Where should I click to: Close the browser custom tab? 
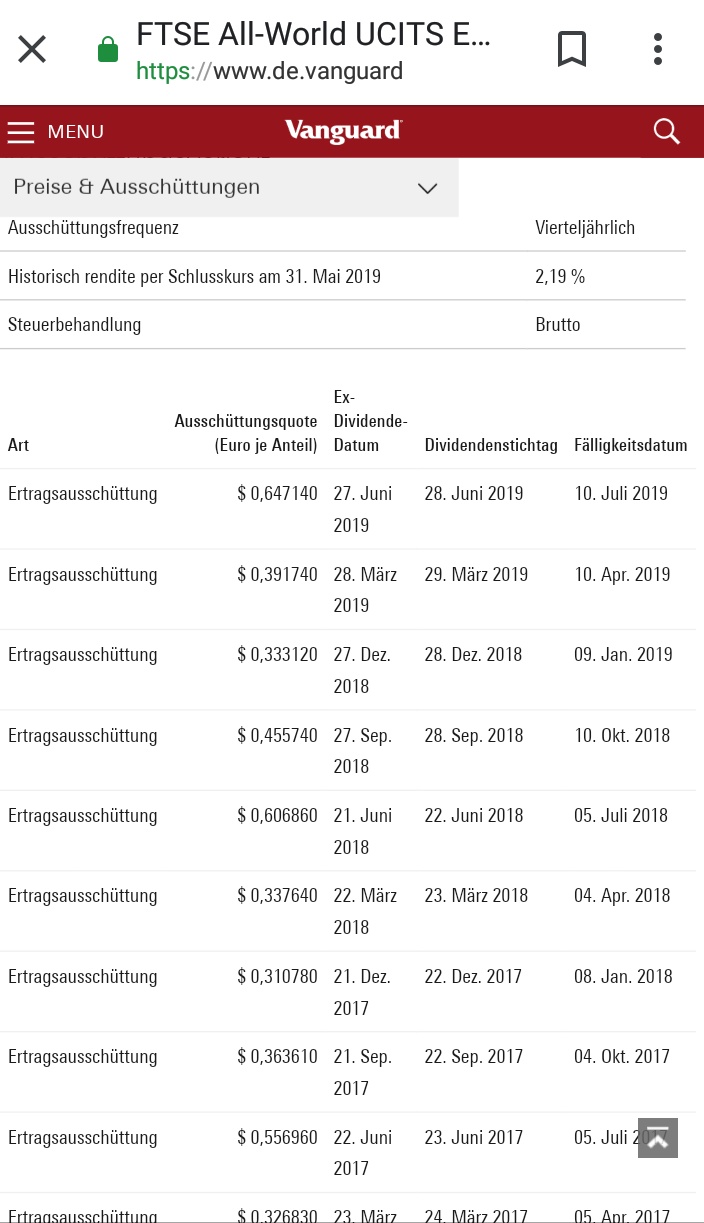tap(32, 49)
